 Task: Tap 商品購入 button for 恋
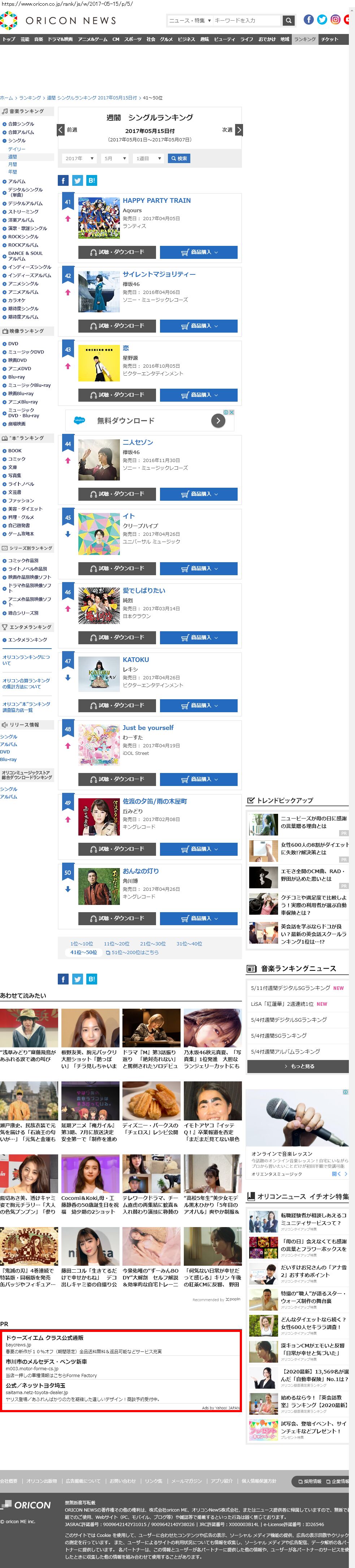pos(198,394)
